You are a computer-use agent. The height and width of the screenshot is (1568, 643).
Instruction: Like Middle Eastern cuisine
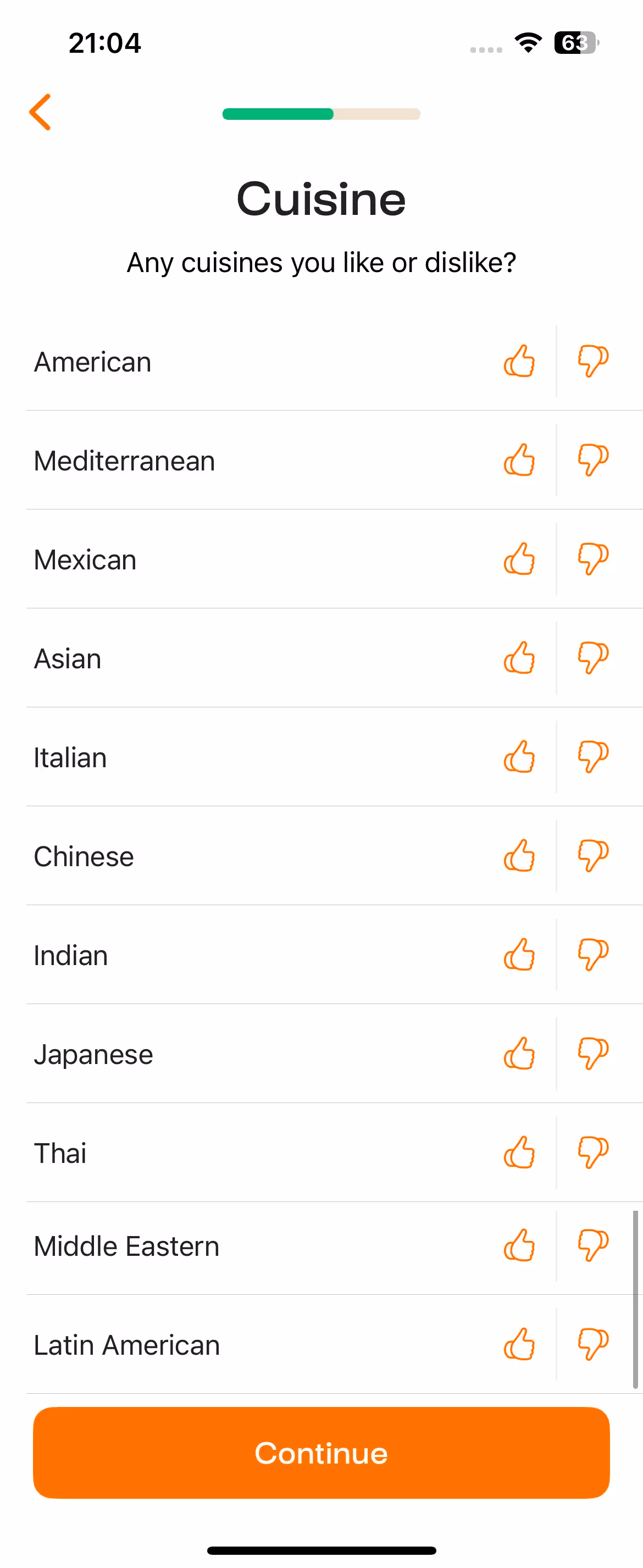pos(519,1245)
